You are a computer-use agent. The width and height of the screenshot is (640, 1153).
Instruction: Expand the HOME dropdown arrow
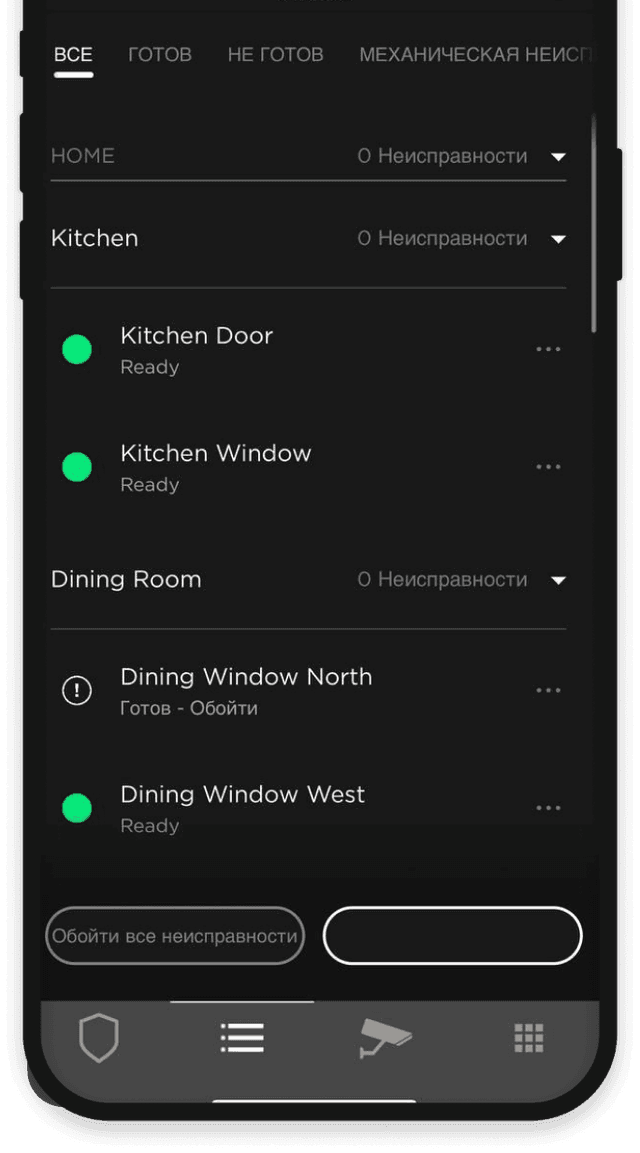click(558, 157)
